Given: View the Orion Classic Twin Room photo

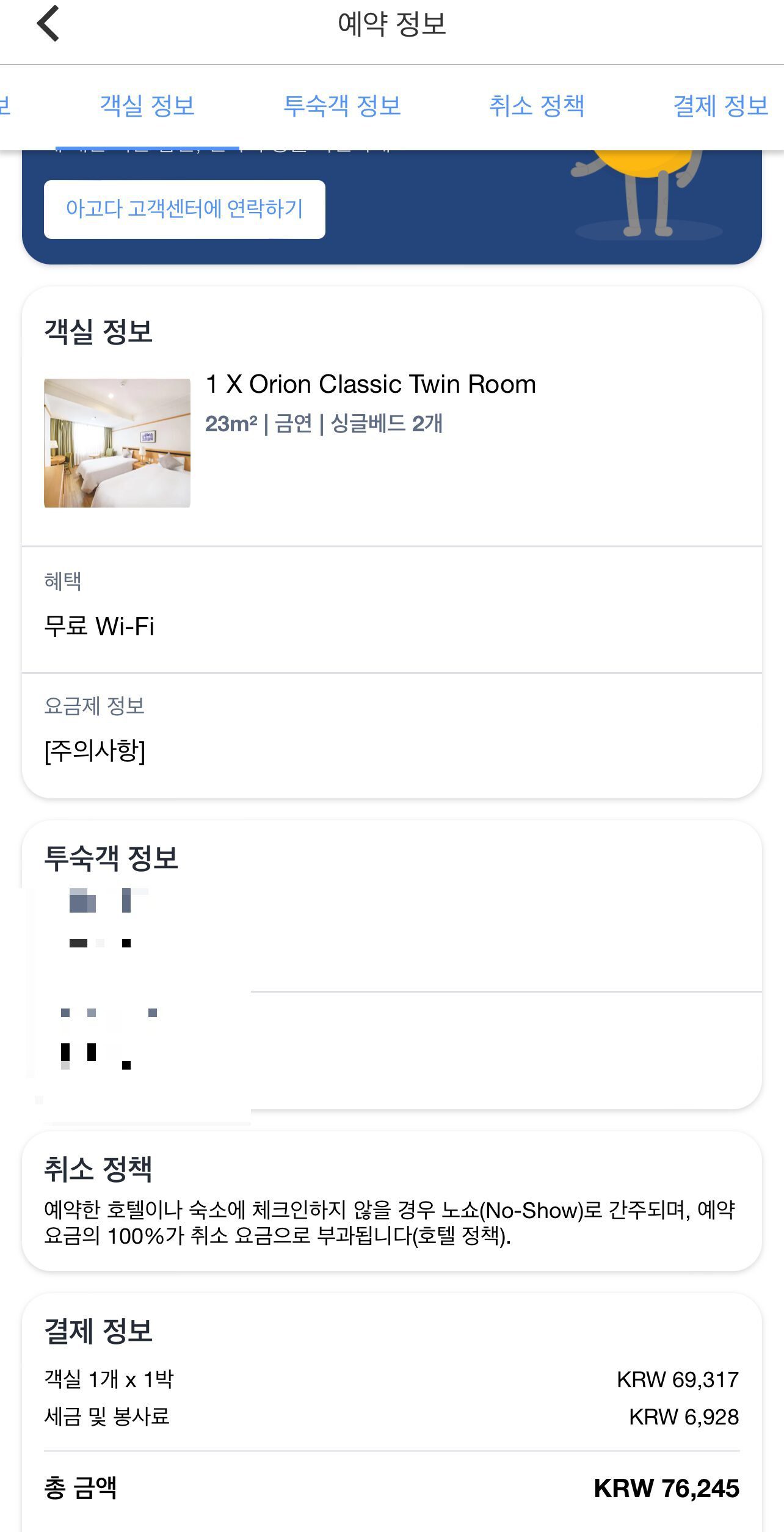Looking at the screenshot, I should click(117, 443).
